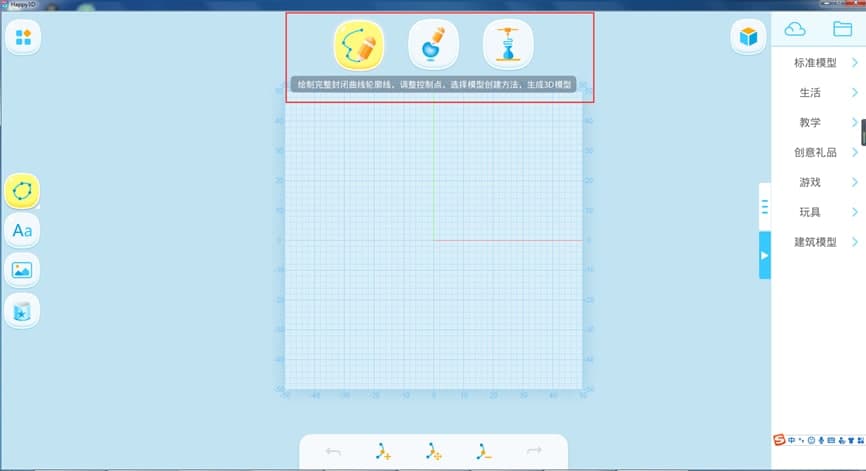Image resolution: width=866 pixels, height=471 pixels.
Task: Tap the add control point button
Action: [x=383, y=452]
